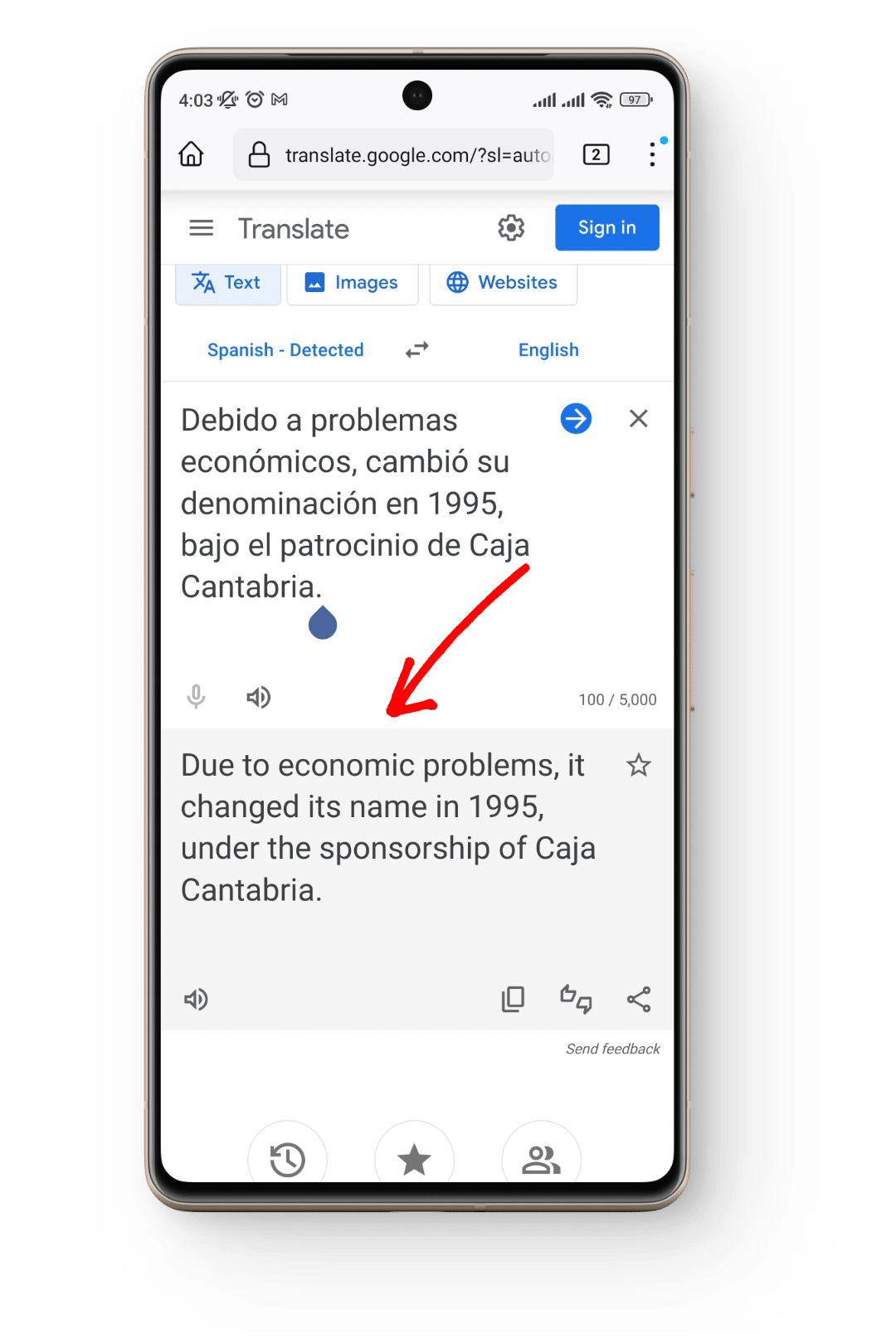The width and height of the screenshot is (896, 1344).
Task: Open the Translate hamburger menu
Action: point(202,228)
